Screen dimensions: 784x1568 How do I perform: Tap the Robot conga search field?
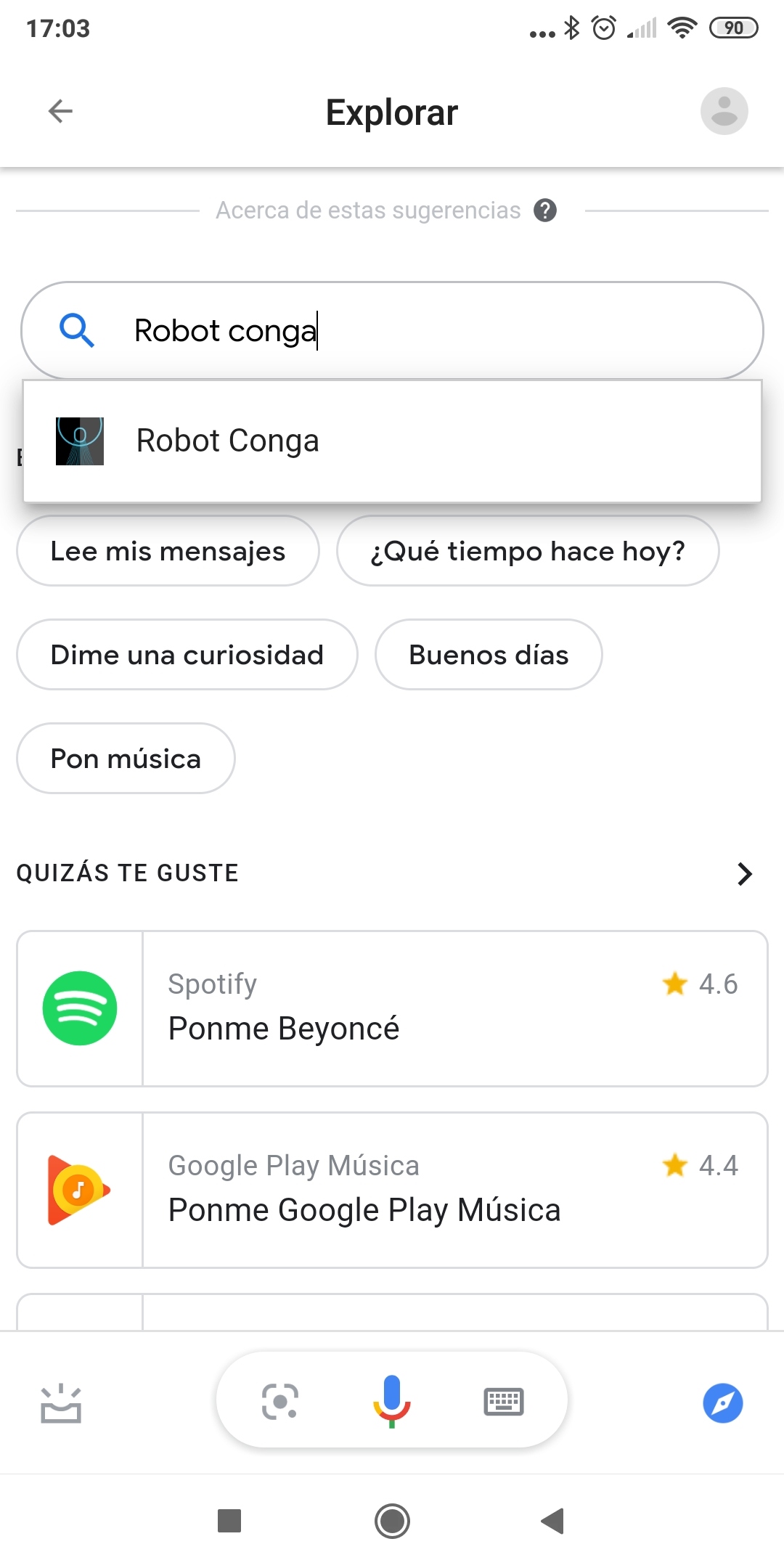pos(392,330)
